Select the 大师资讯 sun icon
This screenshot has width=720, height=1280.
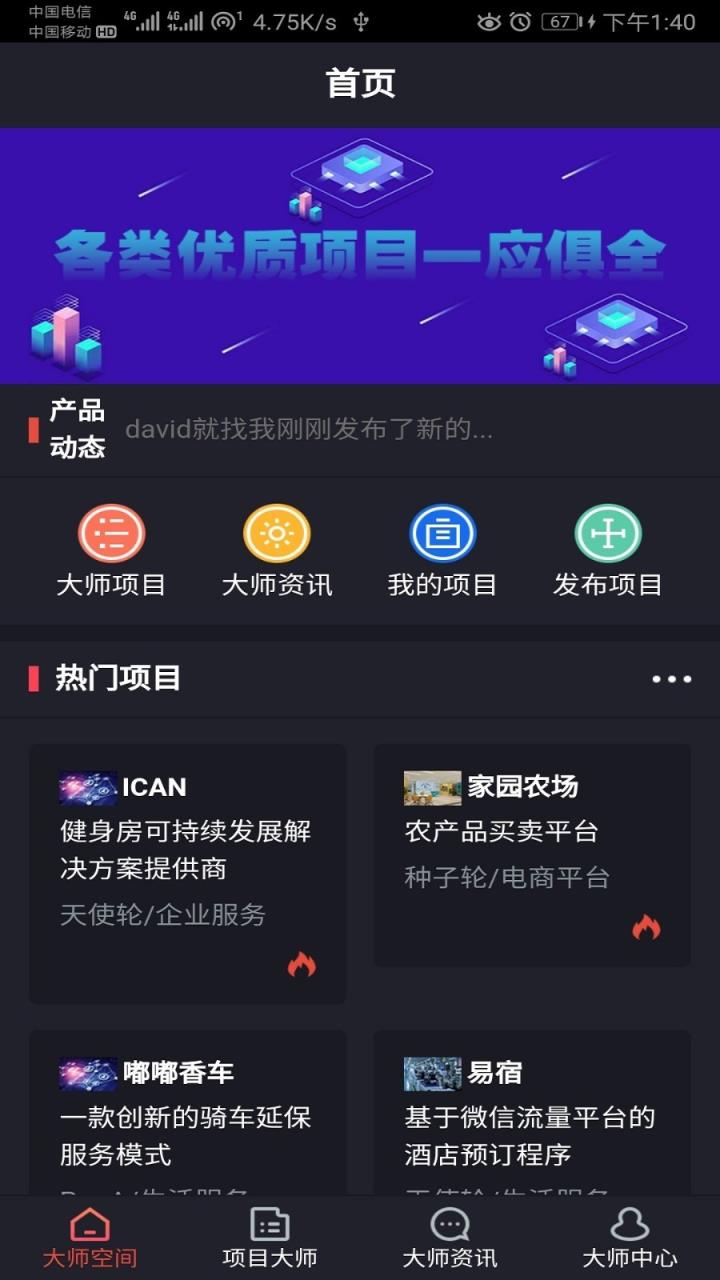click(275, 531)
